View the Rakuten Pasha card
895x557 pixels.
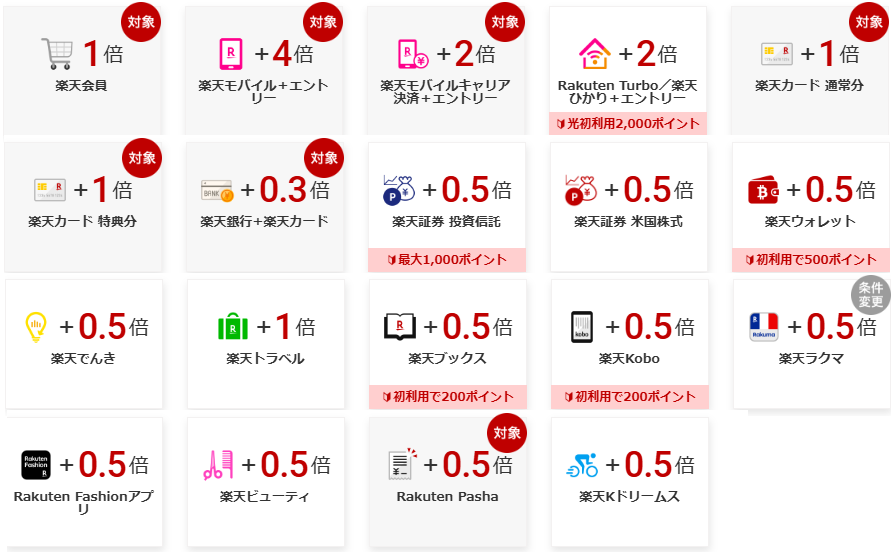click(x=446, y=482)
